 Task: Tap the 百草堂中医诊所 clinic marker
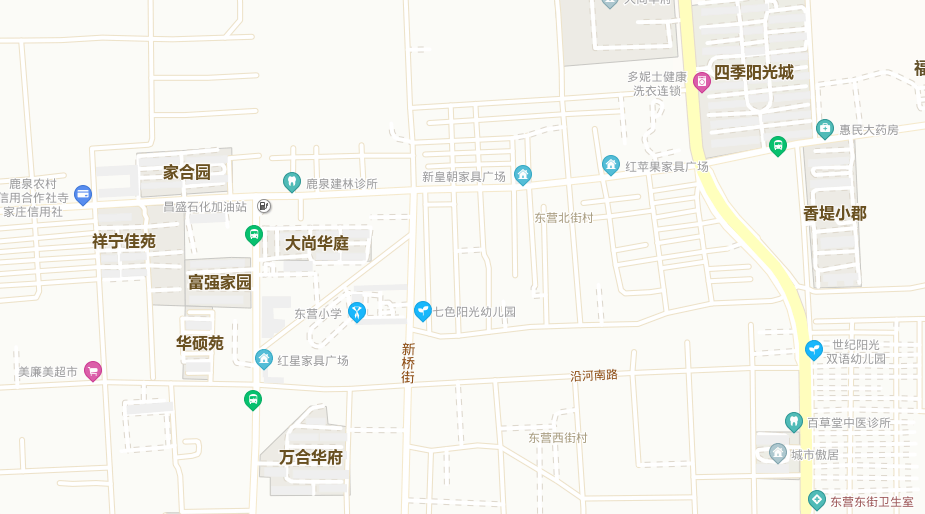coord(794,422)
